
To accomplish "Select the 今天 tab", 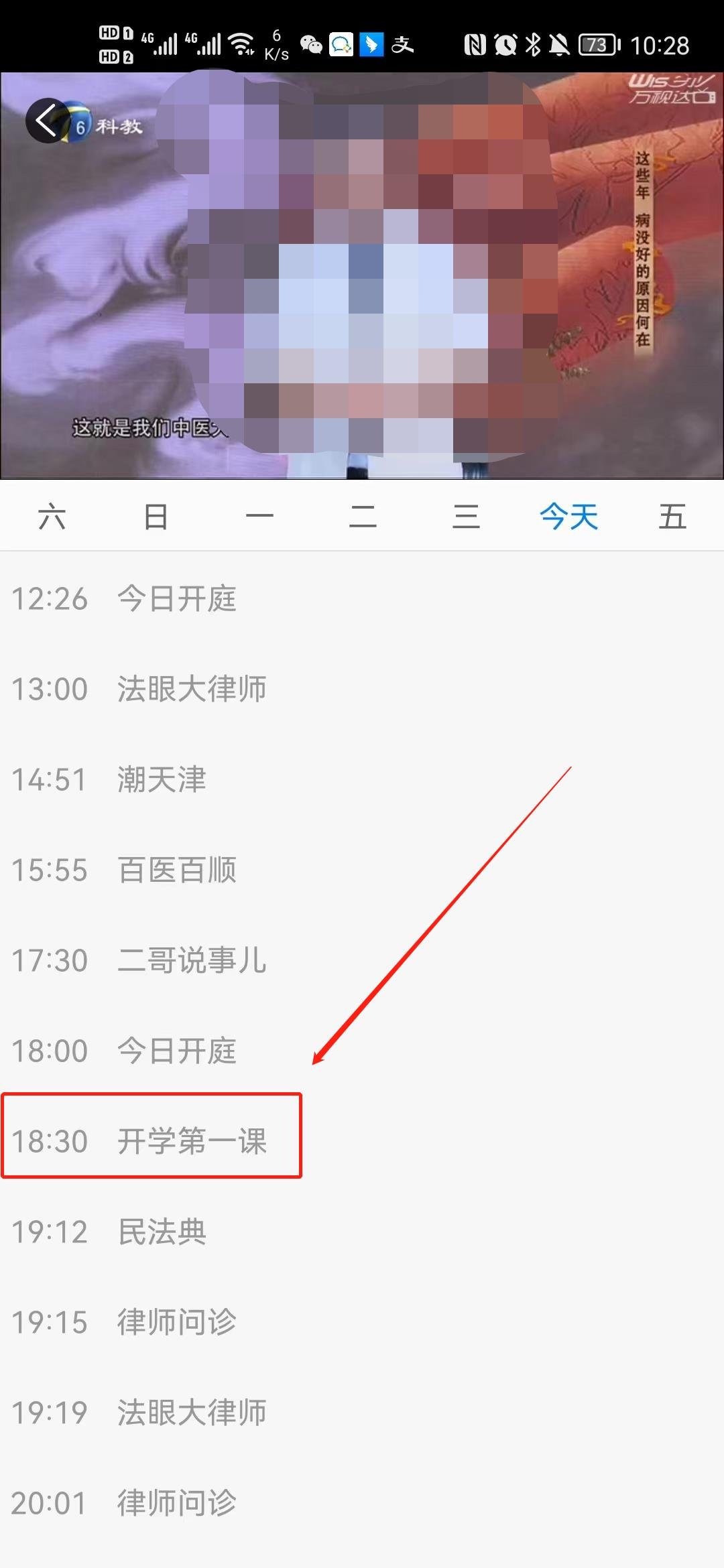I will coord(568,517).
